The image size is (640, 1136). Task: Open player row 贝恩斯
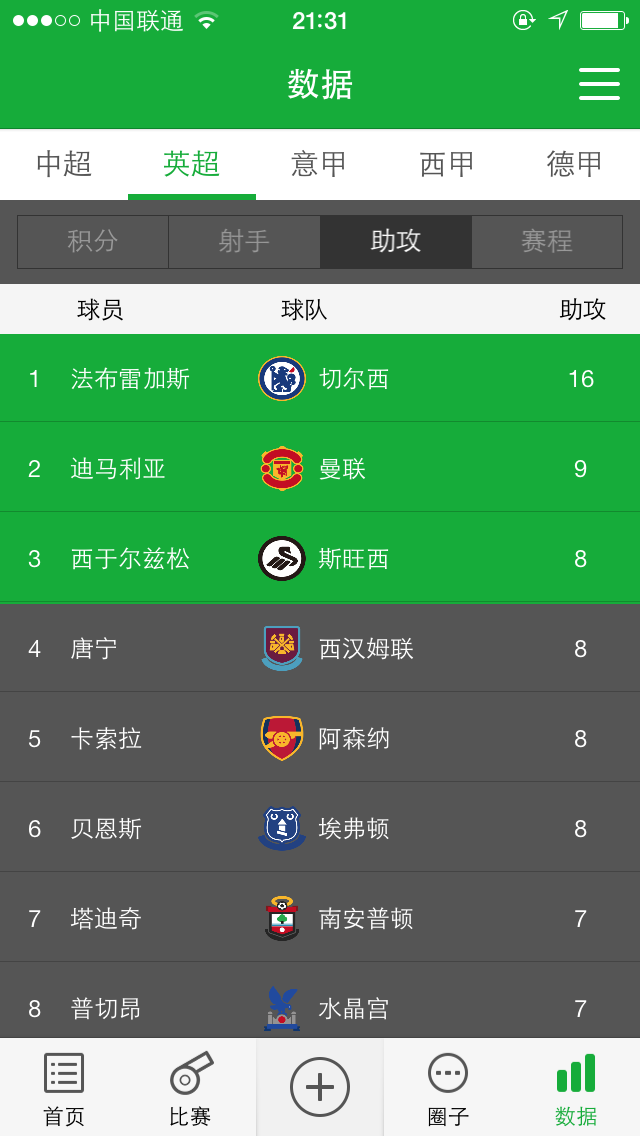(x=320, y=828)
